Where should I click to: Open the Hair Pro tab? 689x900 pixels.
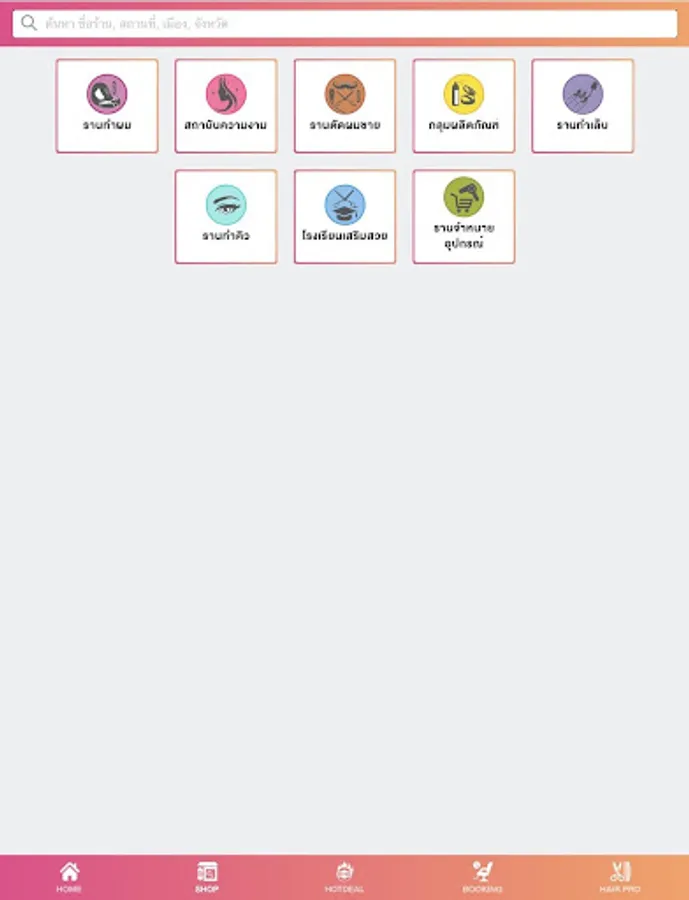(620, 876)
